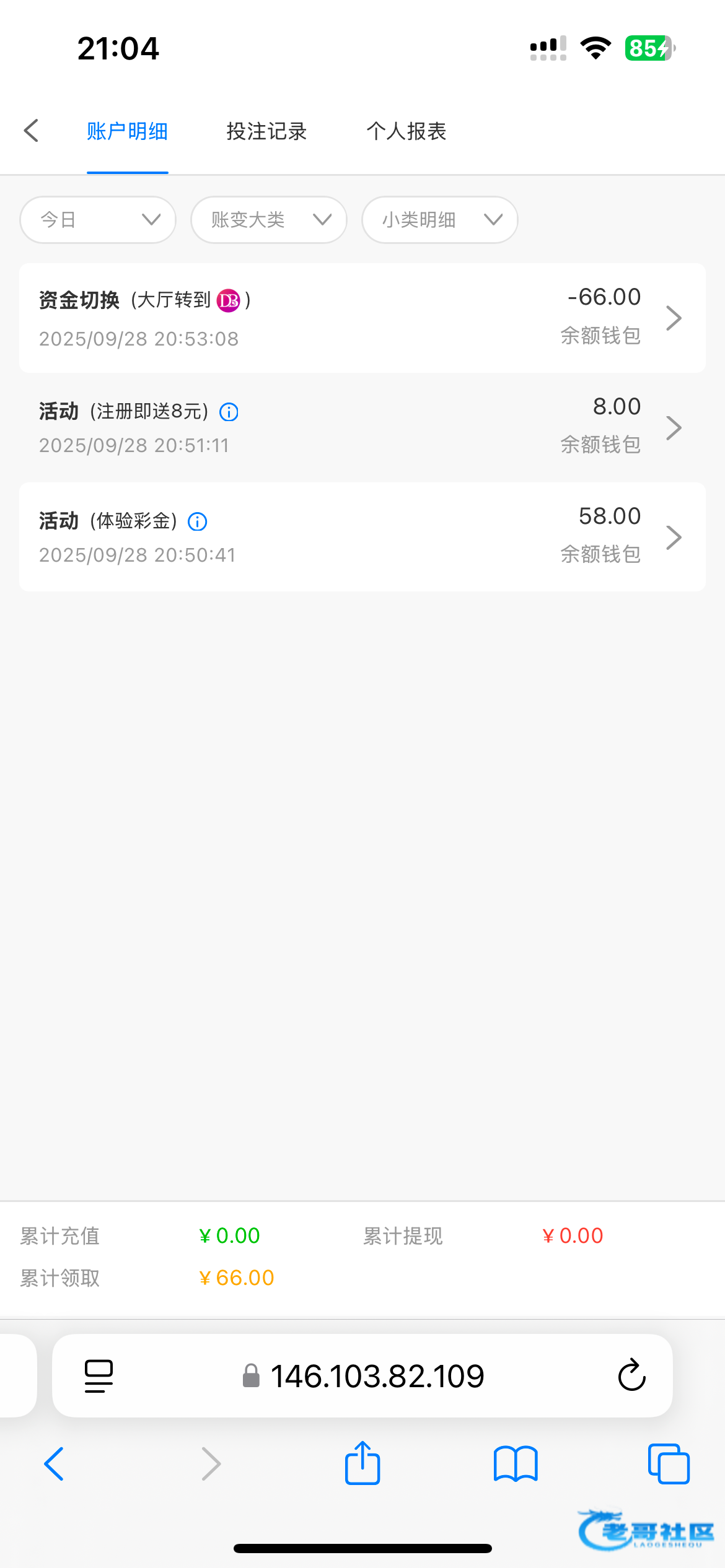Select the 账户明细 tab

(127, 131)
